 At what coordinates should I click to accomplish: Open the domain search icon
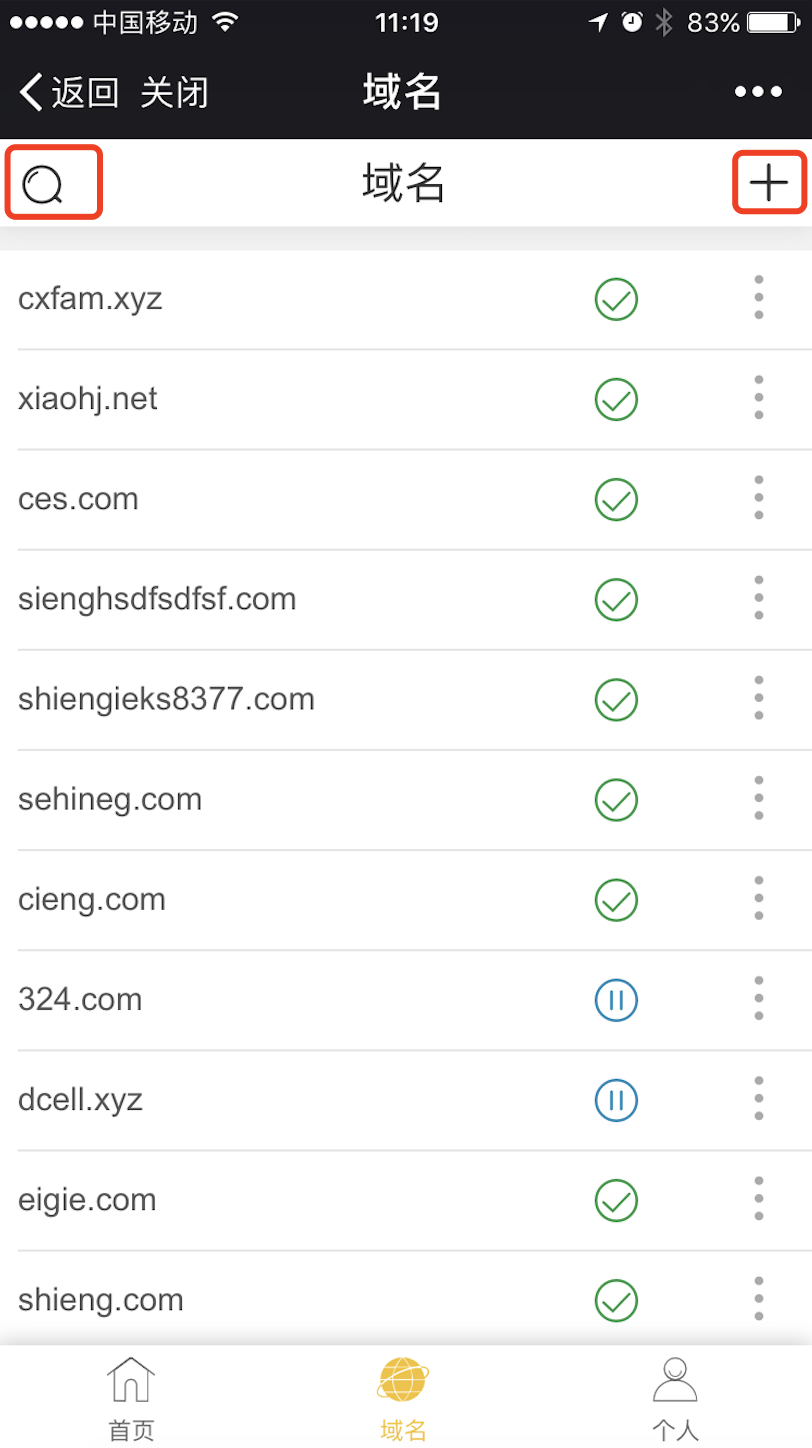(x=43, y=184)
